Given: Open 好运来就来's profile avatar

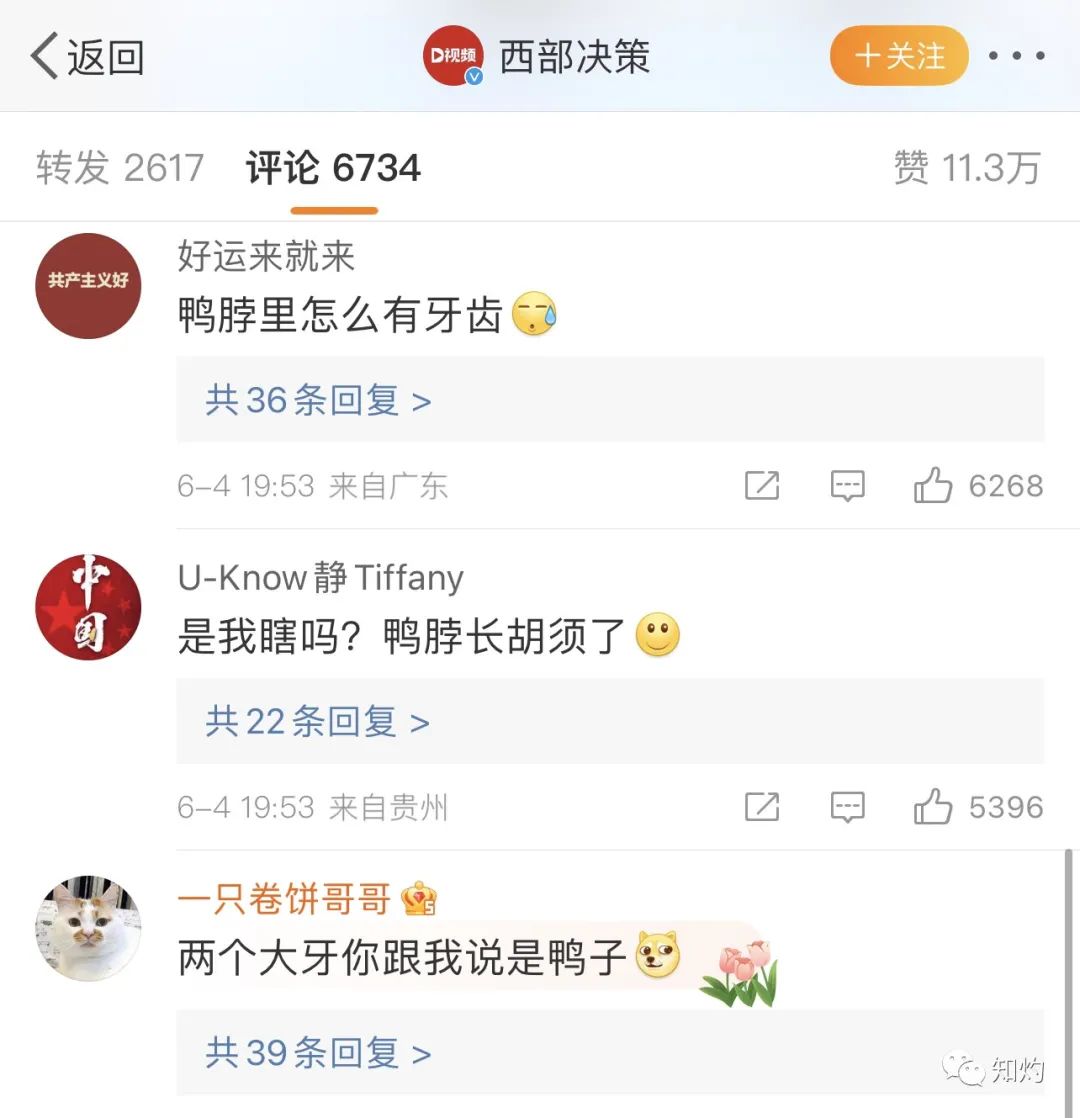Looking at the screenshot, I should coord(88,286).
